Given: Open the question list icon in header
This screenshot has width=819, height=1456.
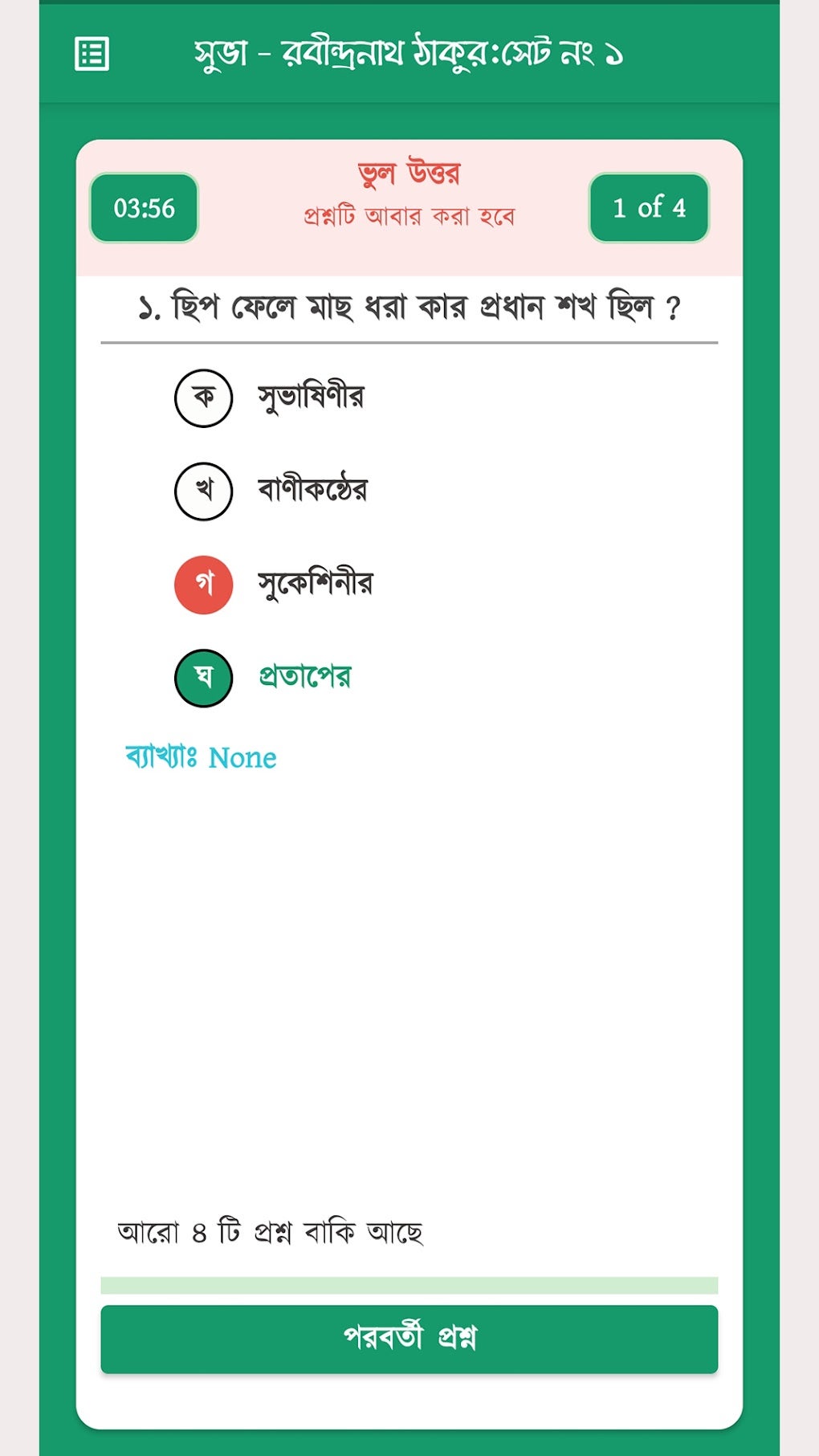Looking at the screenshot, I should click(x=92, y=55).
